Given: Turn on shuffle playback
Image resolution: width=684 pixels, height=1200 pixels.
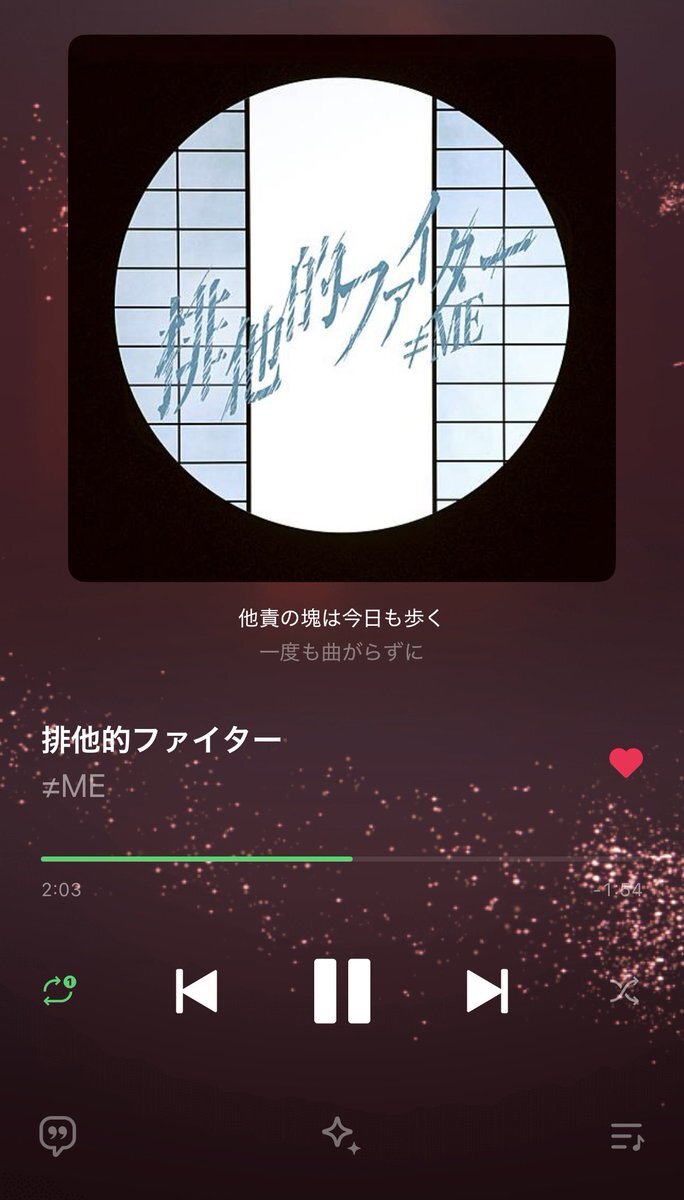Looking at the screenshot, I should (625, 990).
